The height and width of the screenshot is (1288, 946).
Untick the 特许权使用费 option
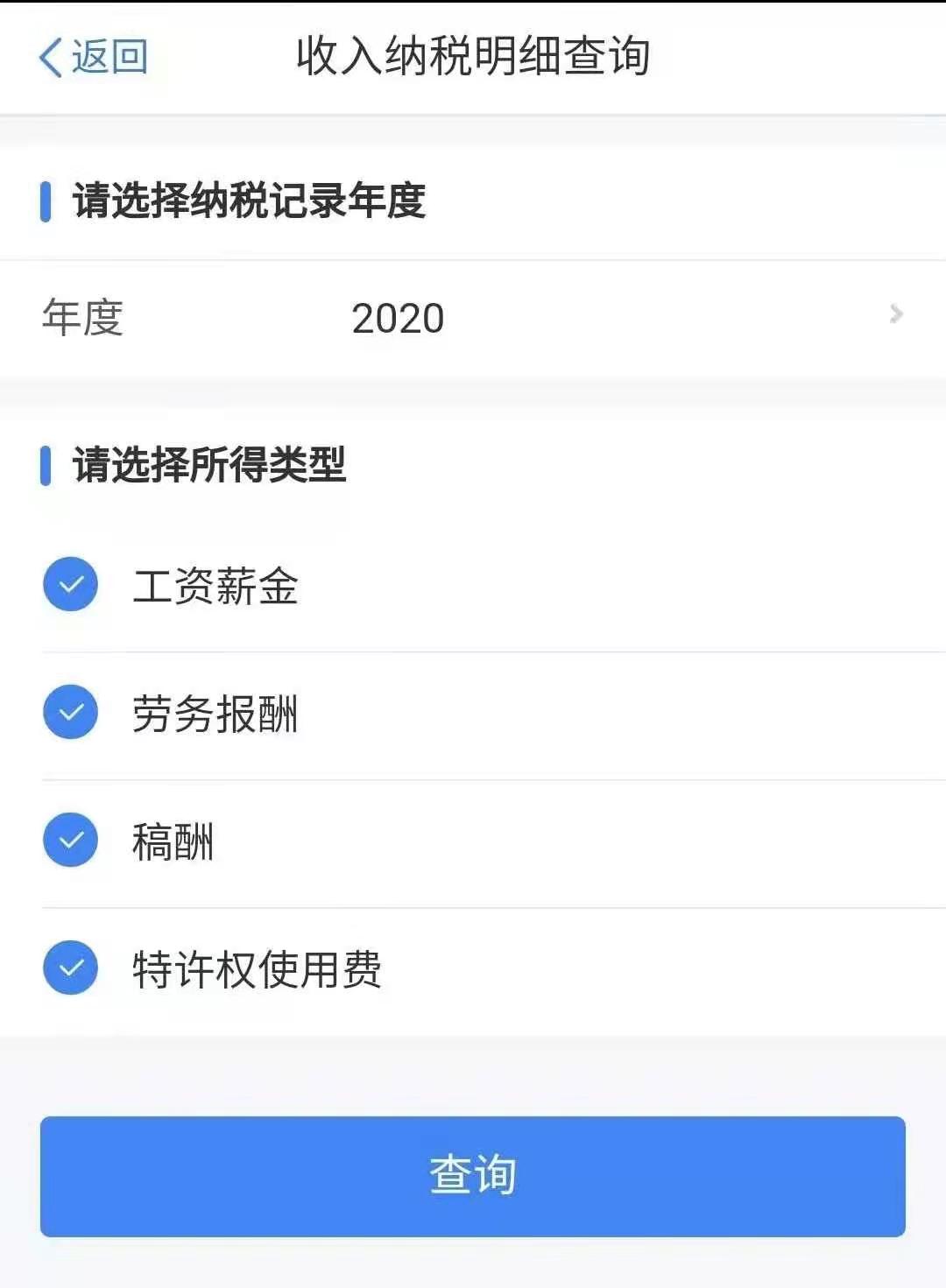coord(70,968)
